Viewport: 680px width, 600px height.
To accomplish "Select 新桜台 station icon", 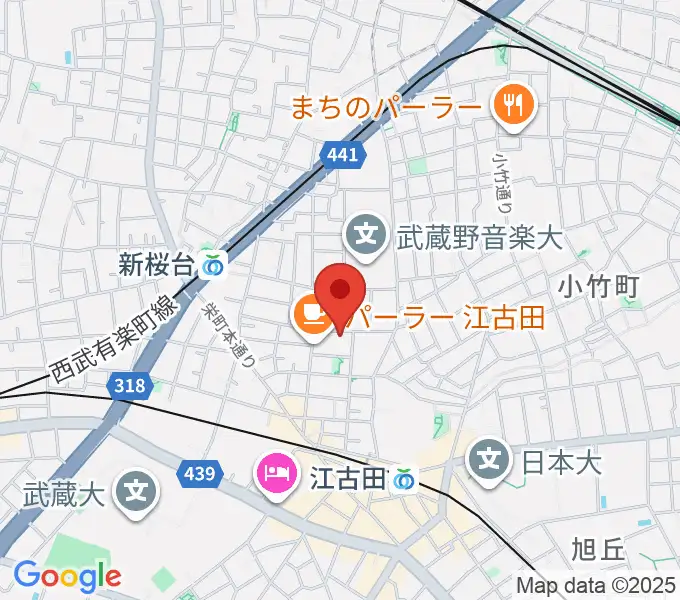I will click(x=212, y=265).
